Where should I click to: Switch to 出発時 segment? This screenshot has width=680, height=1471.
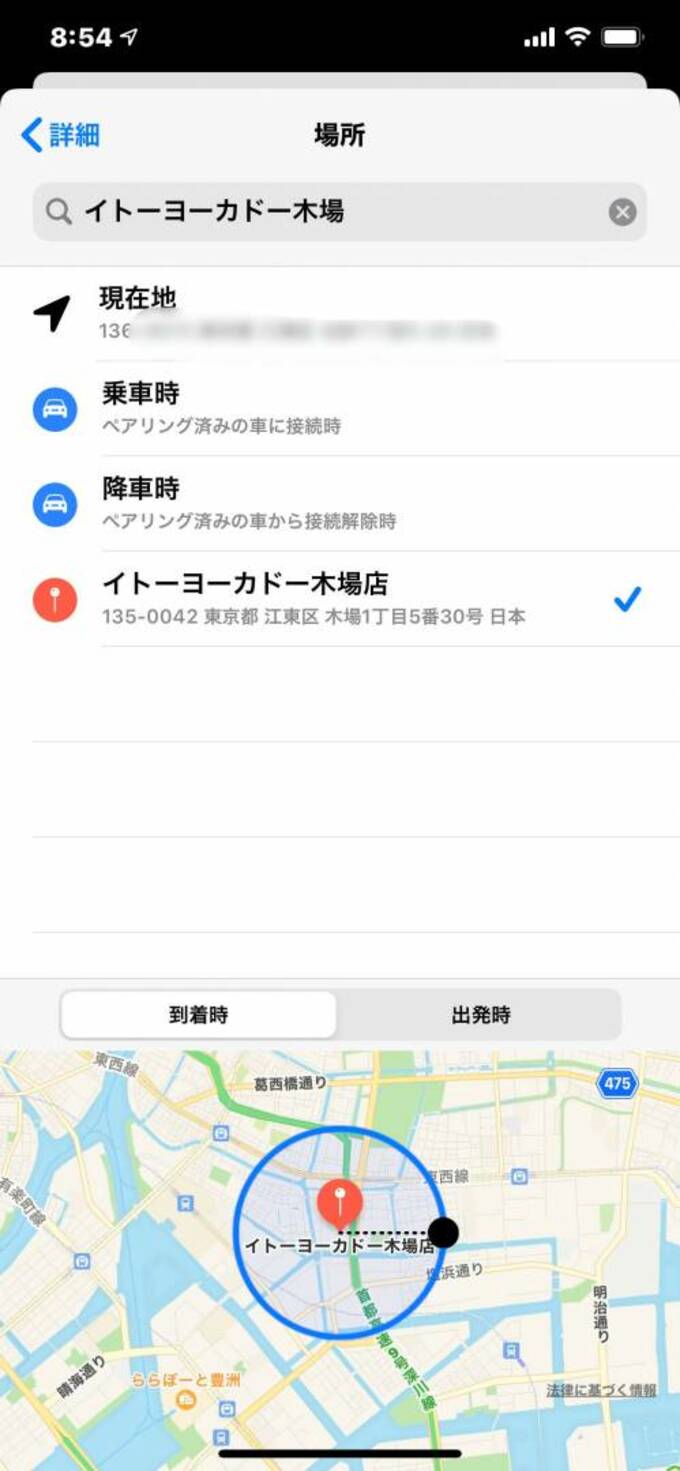point(480,1015)
